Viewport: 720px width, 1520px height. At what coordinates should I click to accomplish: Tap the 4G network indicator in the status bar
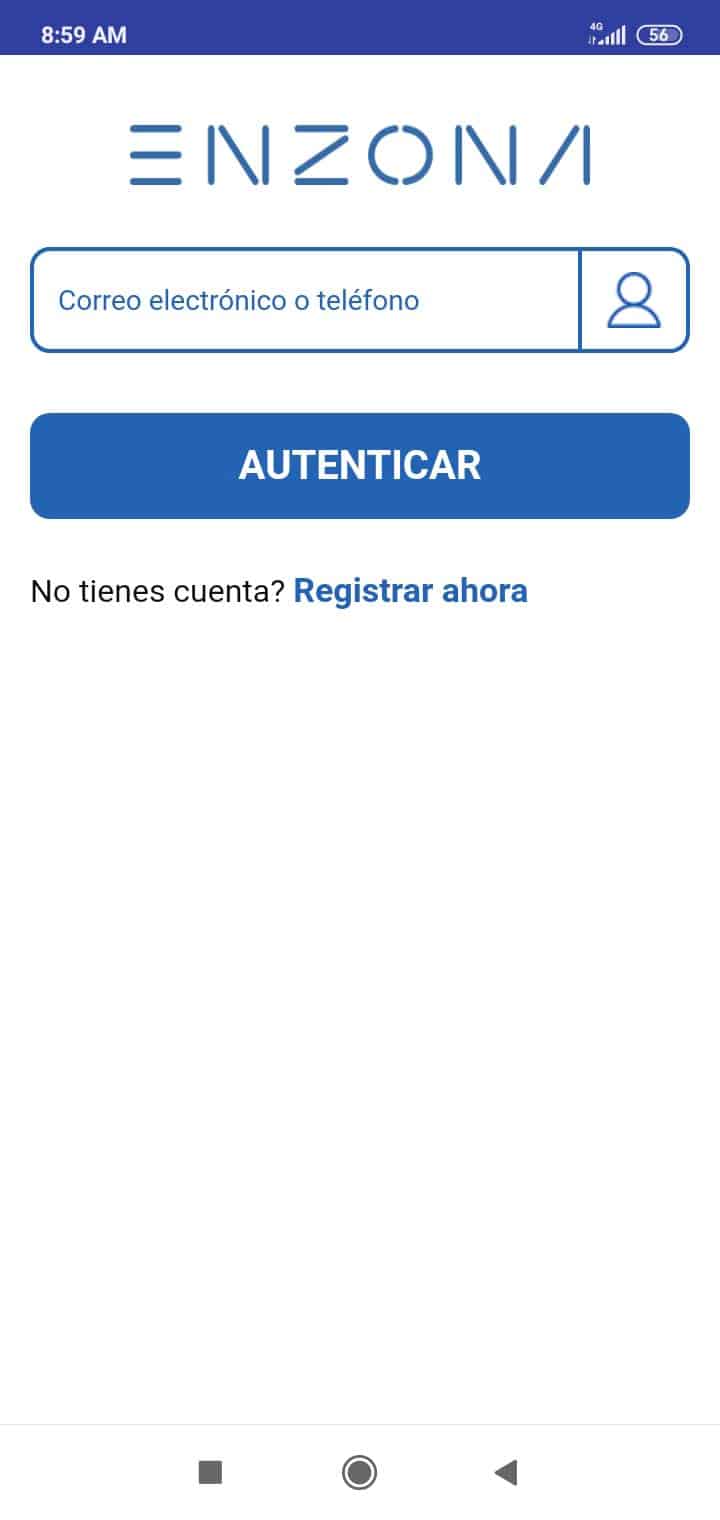[x=597, y=28]
